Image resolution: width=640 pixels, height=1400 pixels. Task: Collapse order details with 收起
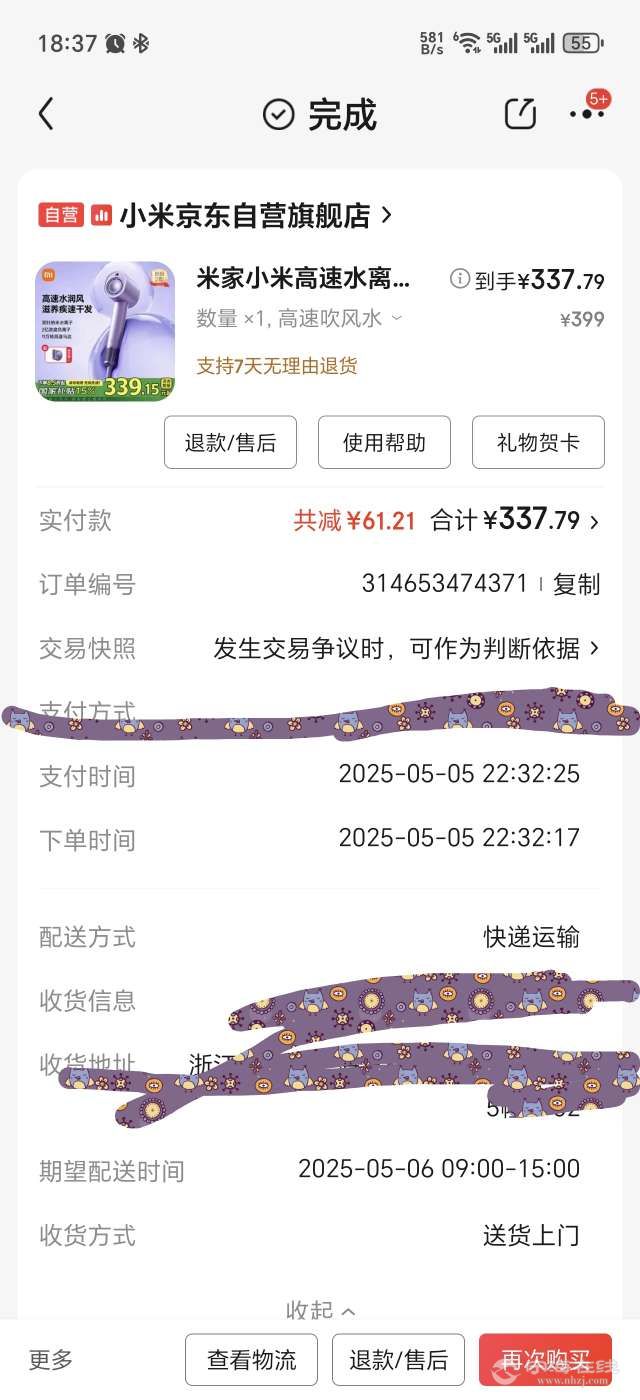coord(320,1310)
